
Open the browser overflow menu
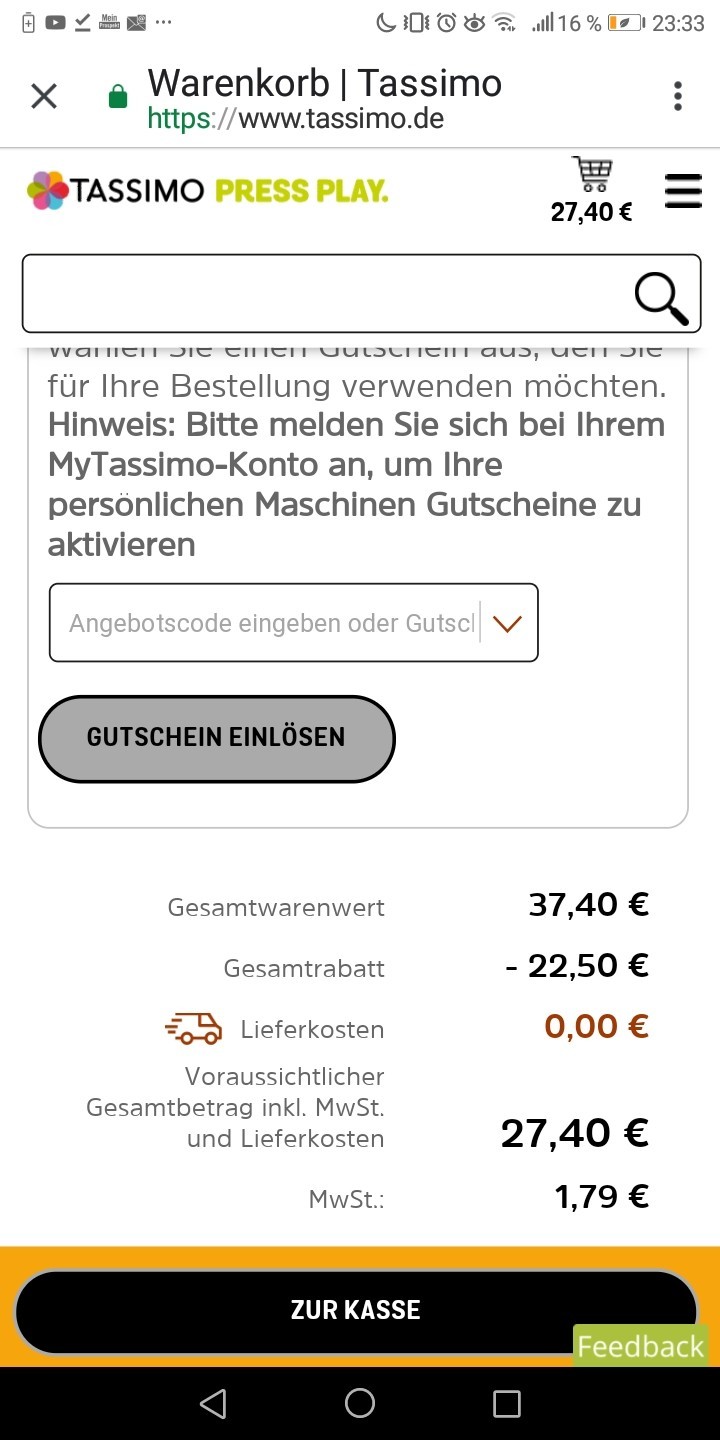pyautogui.click(x=678, y=97)
